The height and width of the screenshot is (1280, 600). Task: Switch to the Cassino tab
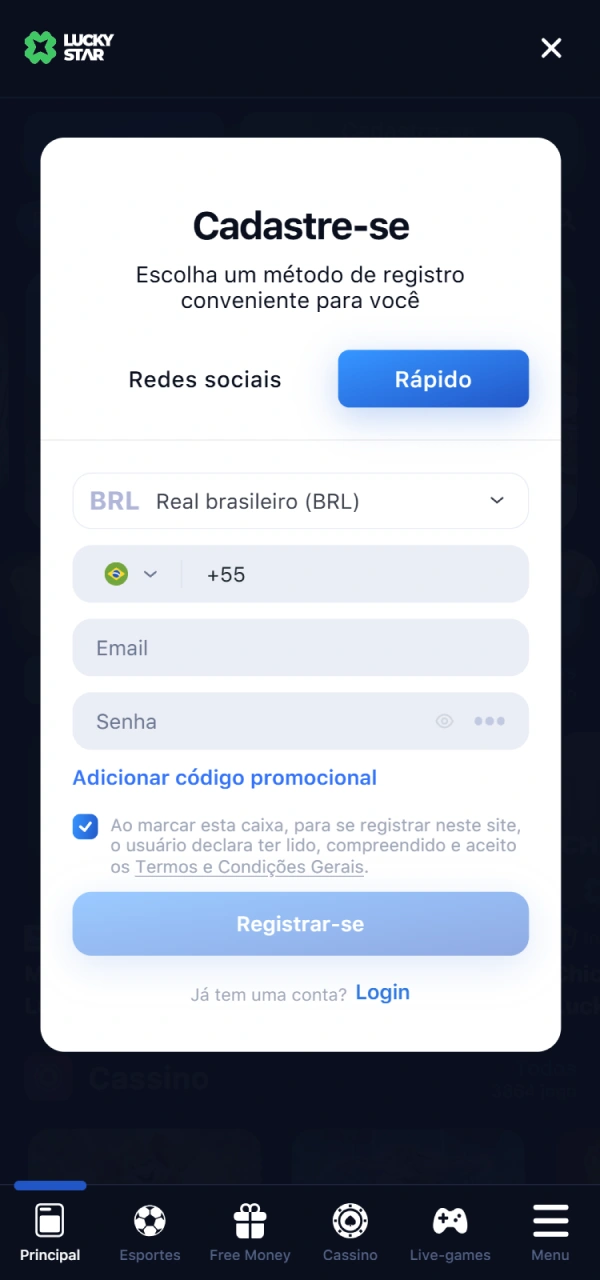(x=350, y=1232)
